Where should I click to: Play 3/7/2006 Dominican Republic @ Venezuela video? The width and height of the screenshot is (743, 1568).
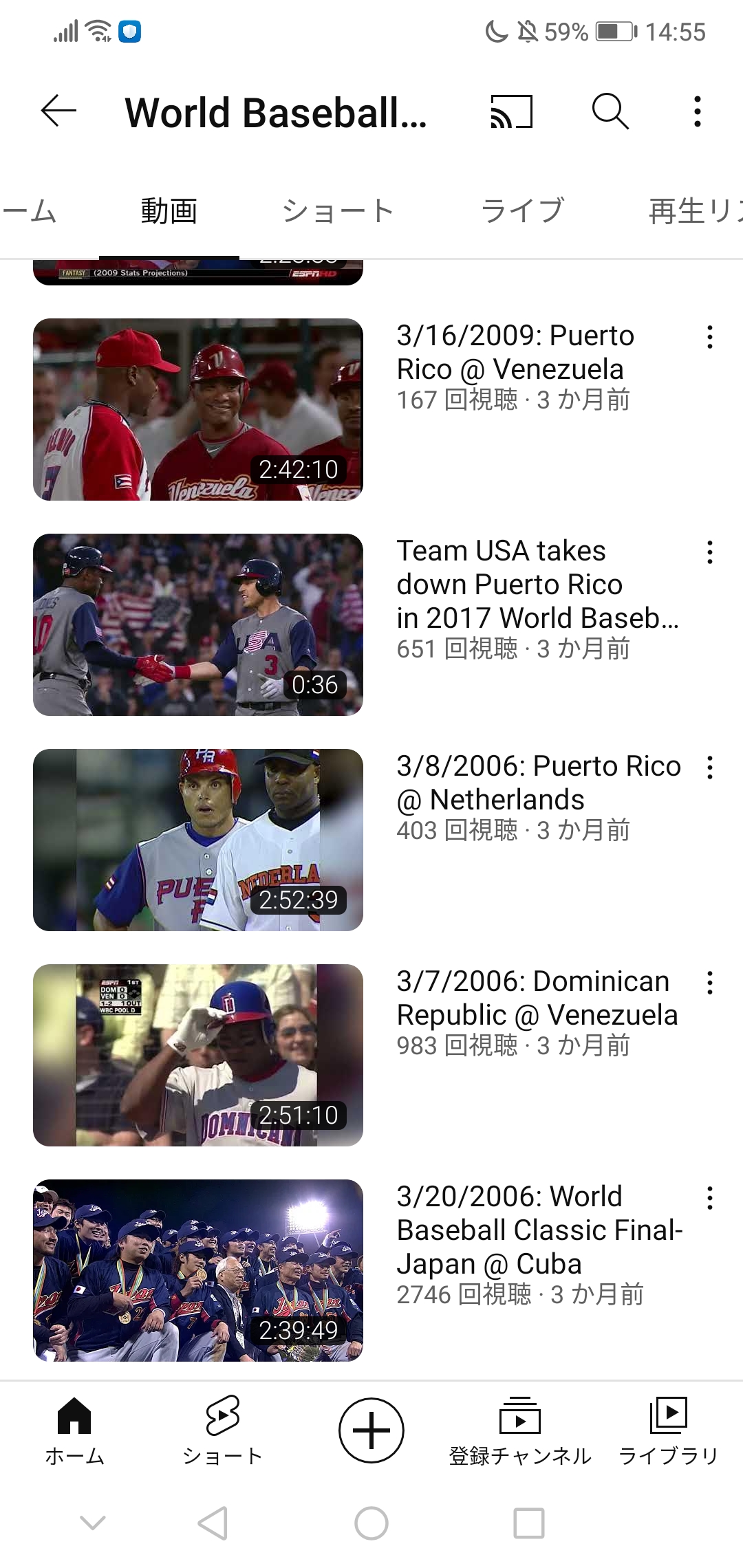(198, 1055)
